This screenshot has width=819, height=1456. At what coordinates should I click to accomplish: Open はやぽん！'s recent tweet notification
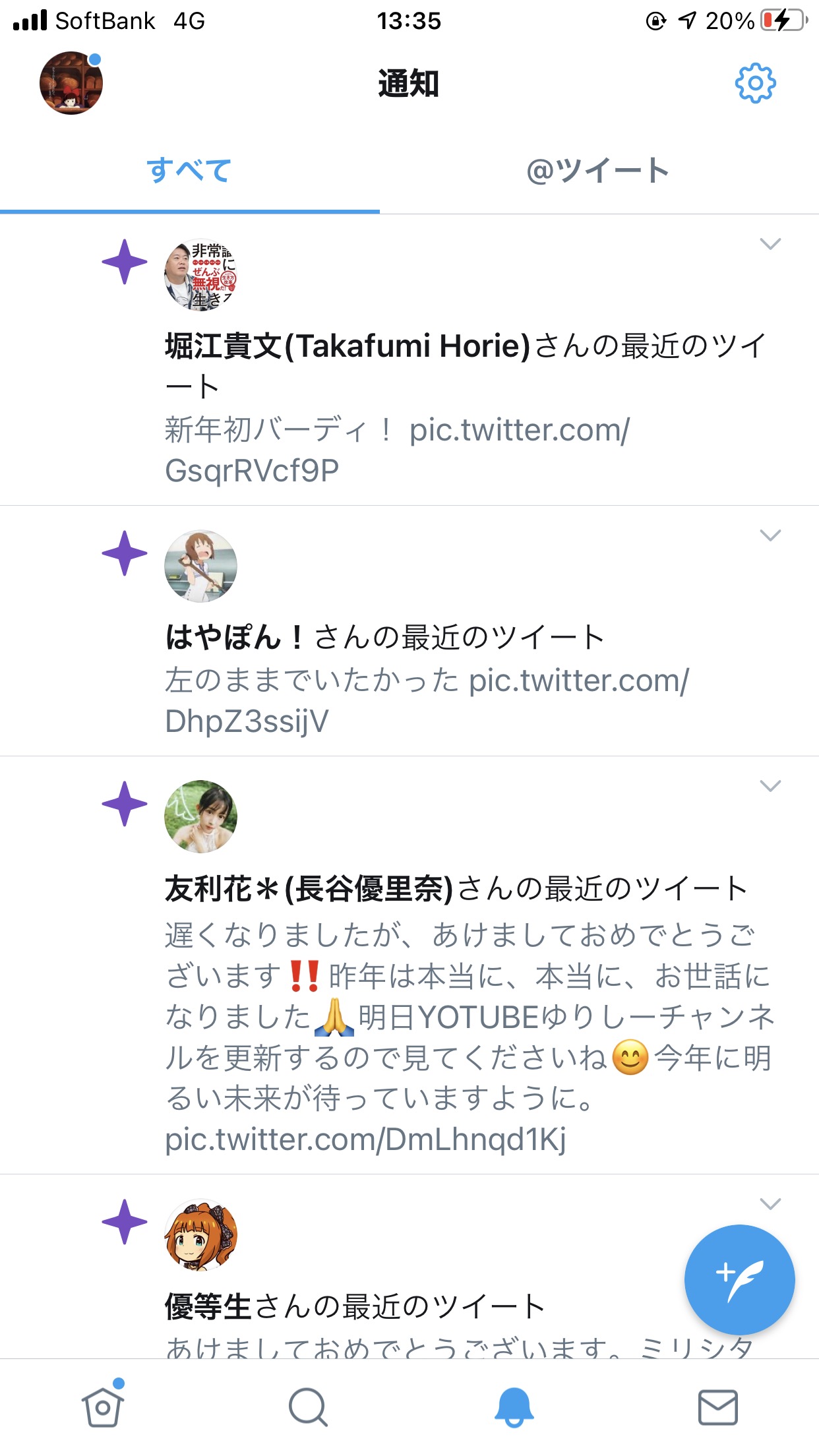pos(409,631)
